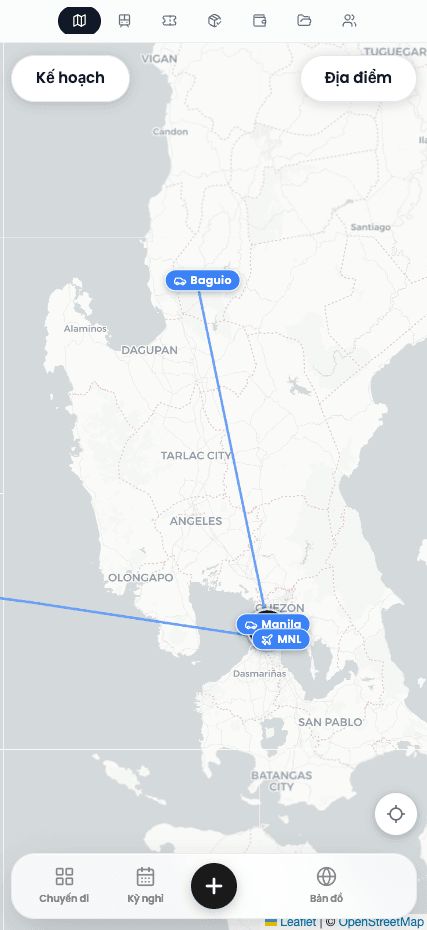Open the folder icon in the top toolbar
The height and width of the screenshot is (930, 427).
304,21
